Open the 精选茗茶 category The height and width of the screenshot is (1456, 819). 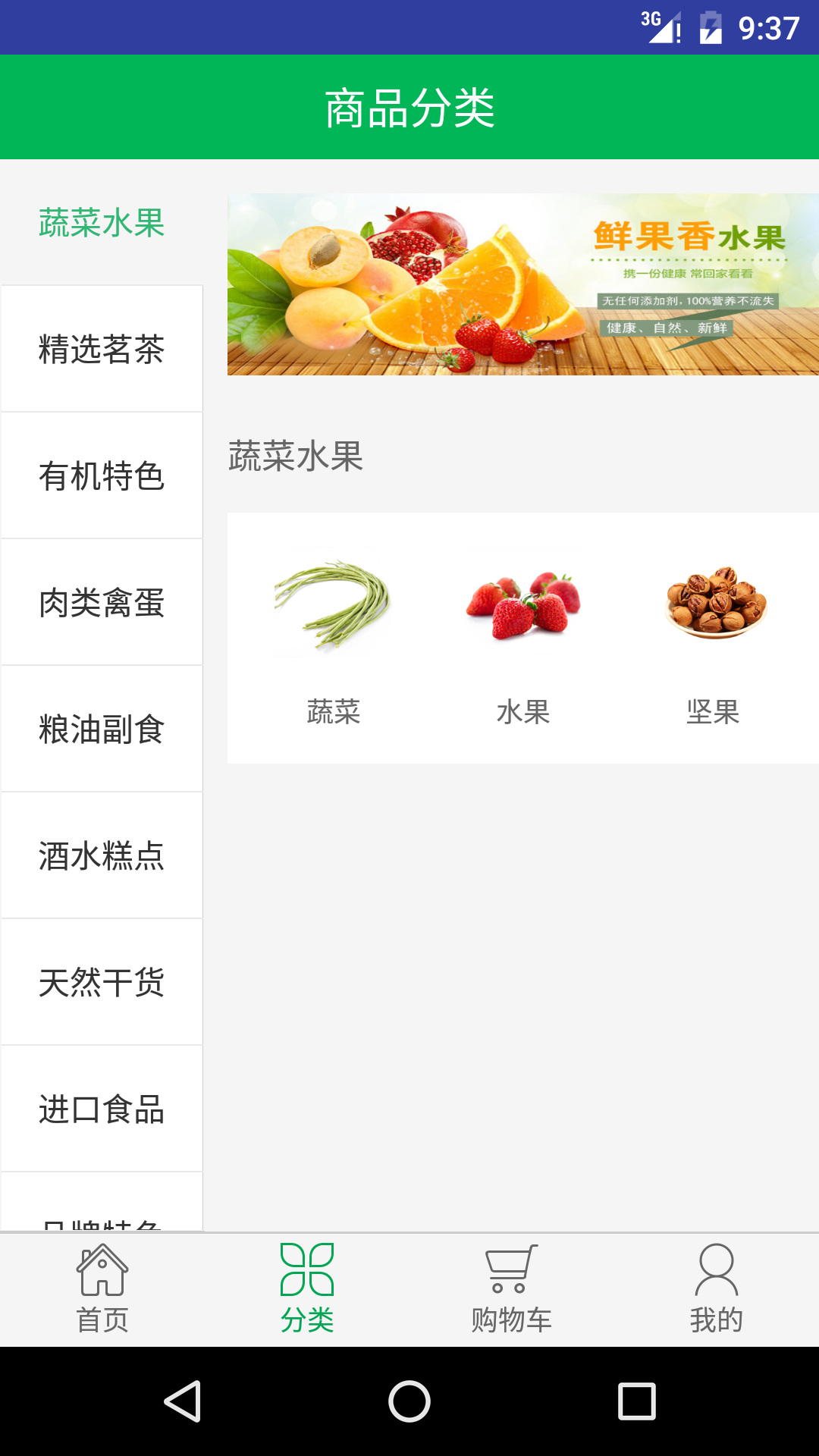102,350
